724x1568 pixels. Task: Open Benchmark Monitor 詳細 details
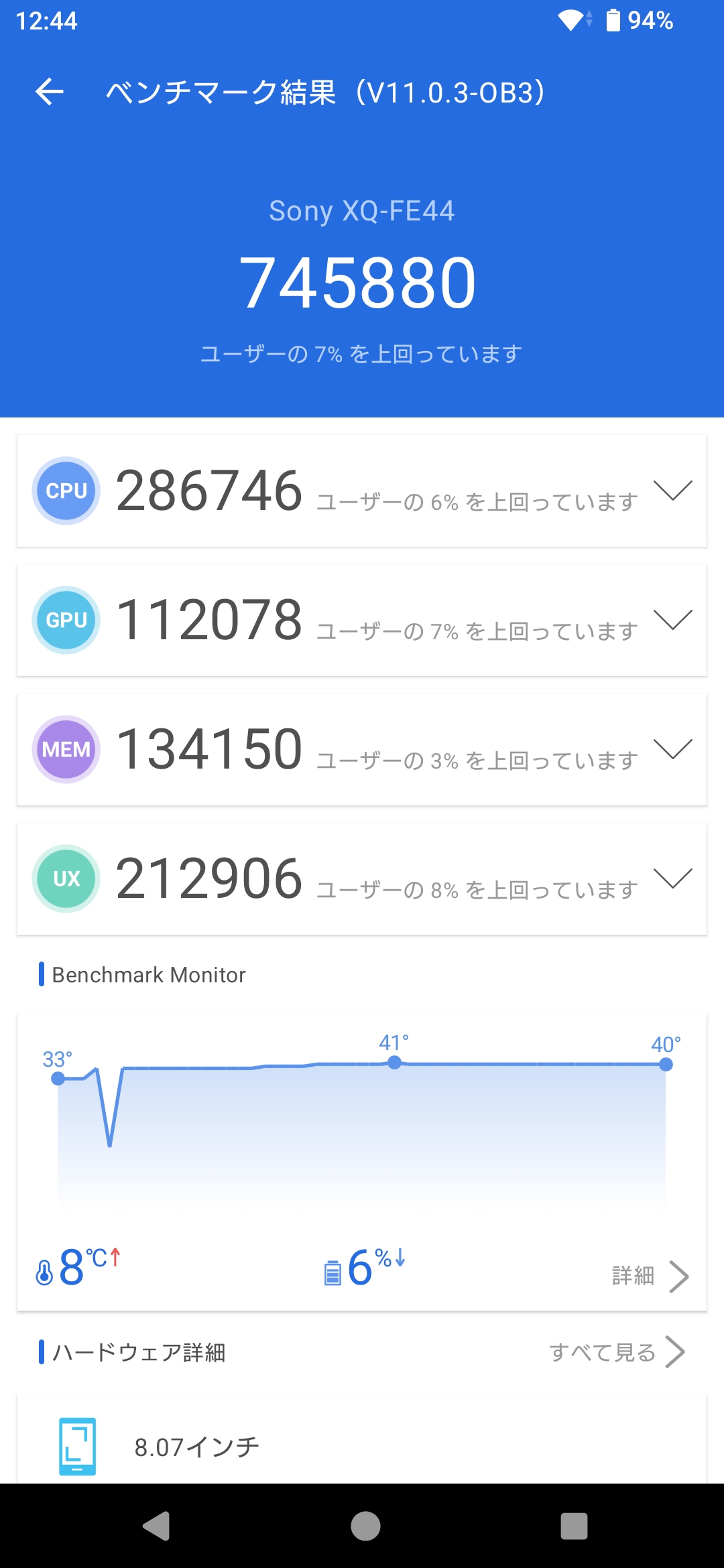[x=649, y=1276]
